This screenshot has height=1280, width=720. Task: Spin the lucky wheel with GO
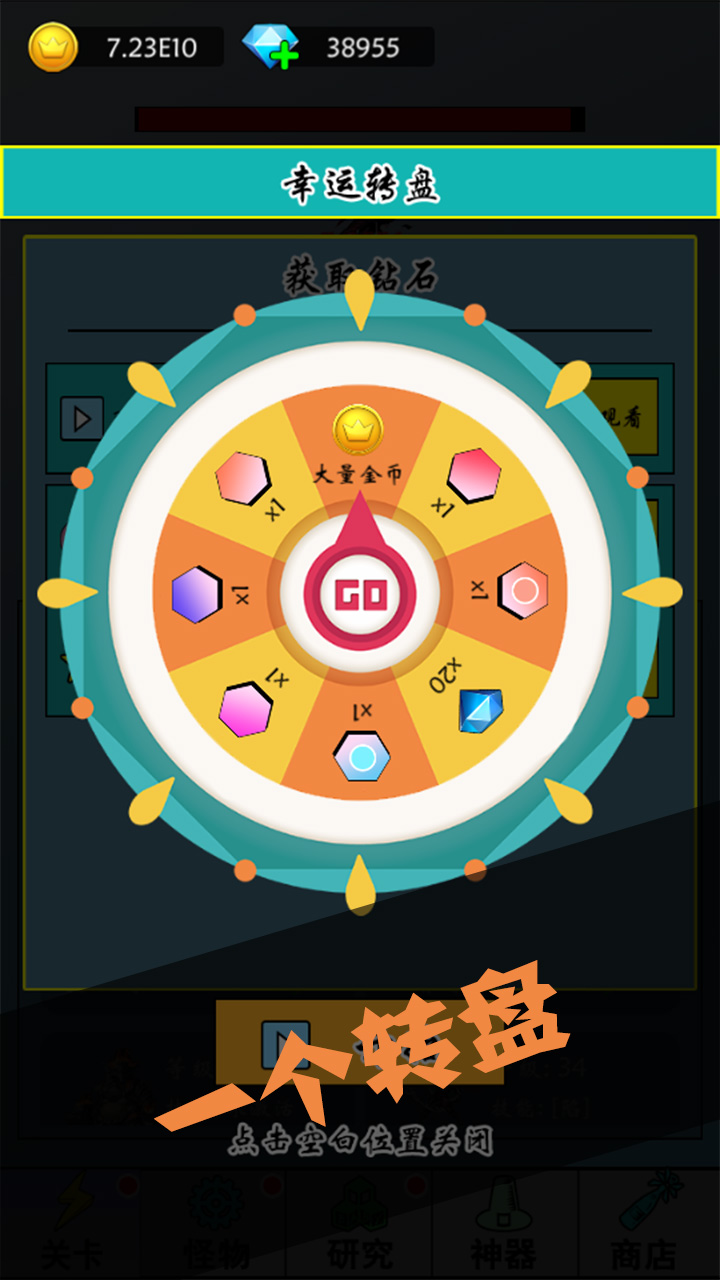pos(360,596)
